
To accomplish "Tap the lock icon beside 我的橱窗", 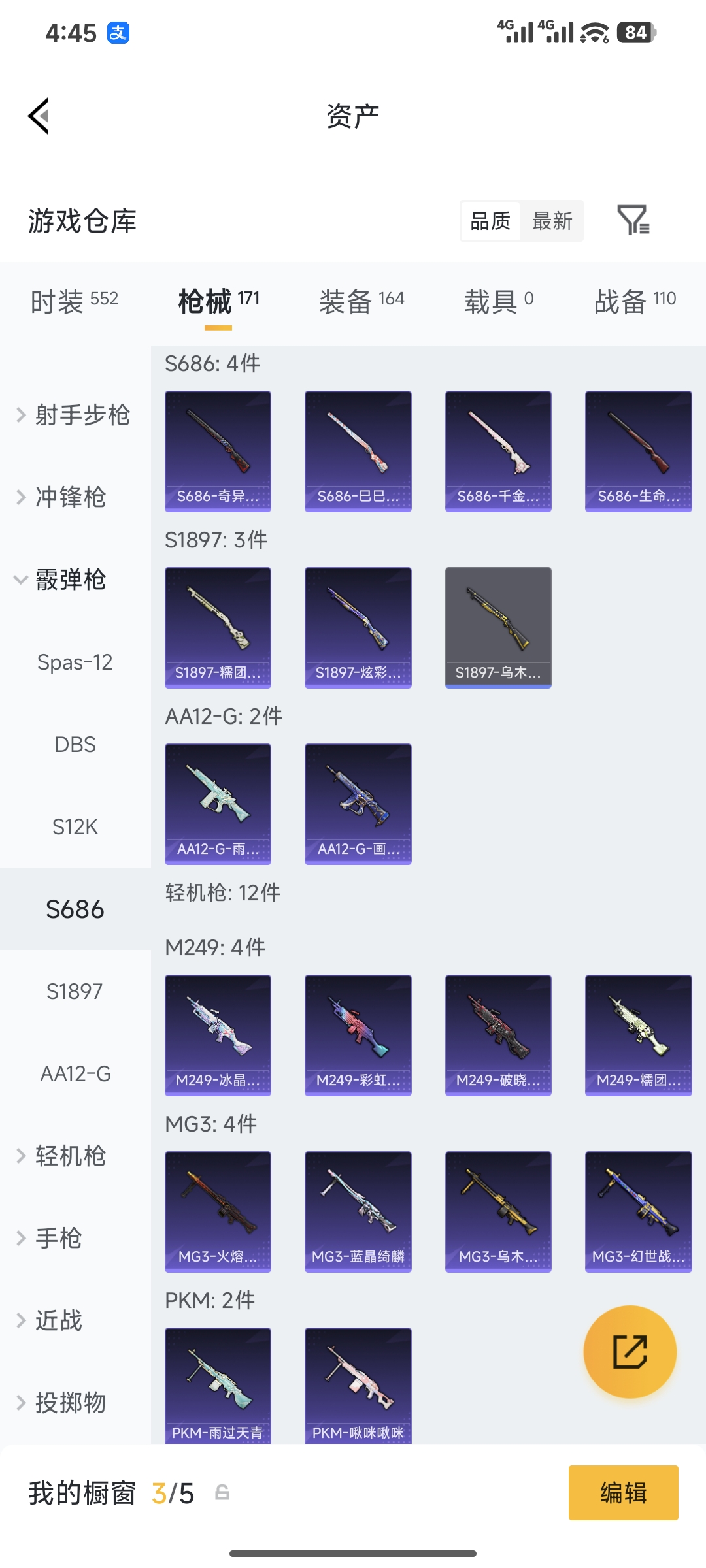I will pyautogui.click(x=222, y=1493).
